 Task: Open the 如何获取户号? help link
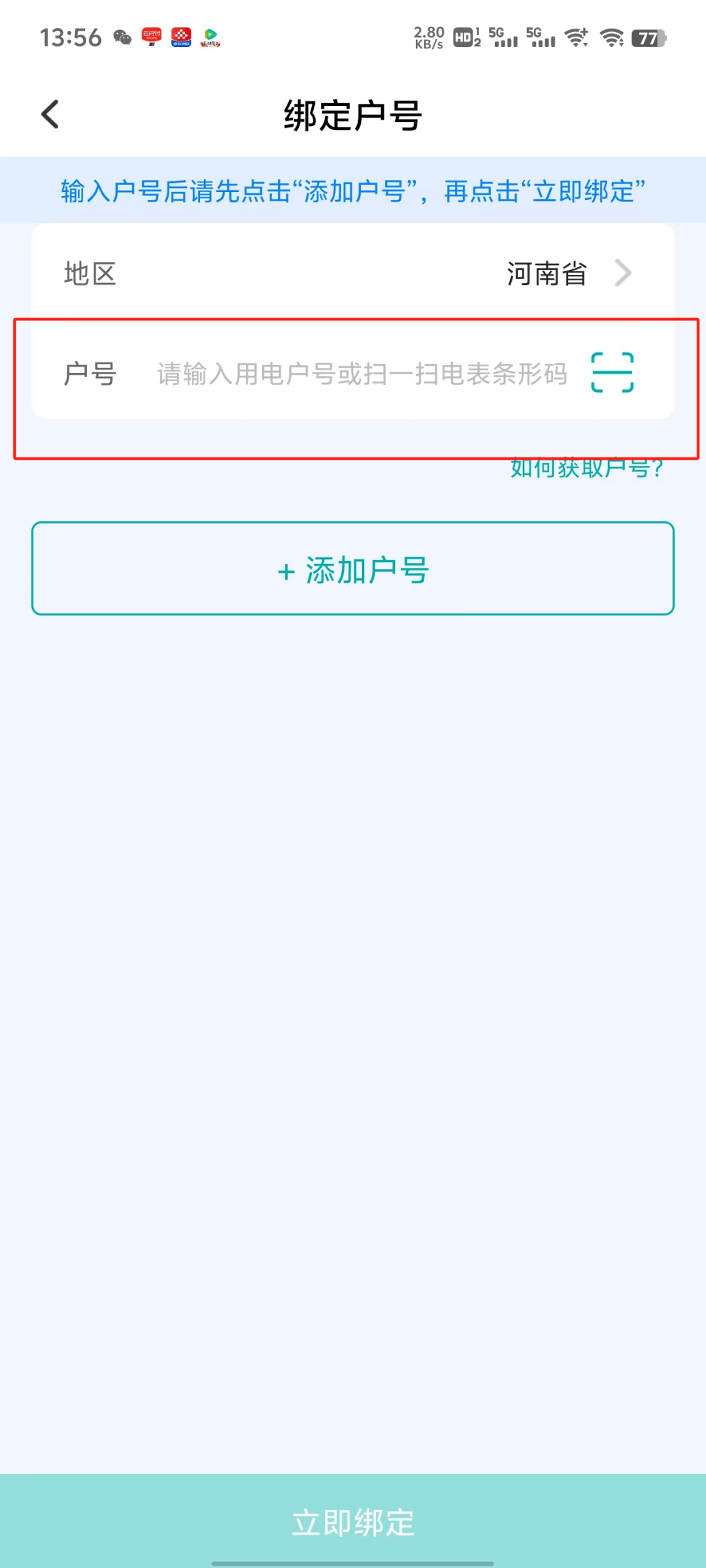pyautogui.click(x=587, y=468)
